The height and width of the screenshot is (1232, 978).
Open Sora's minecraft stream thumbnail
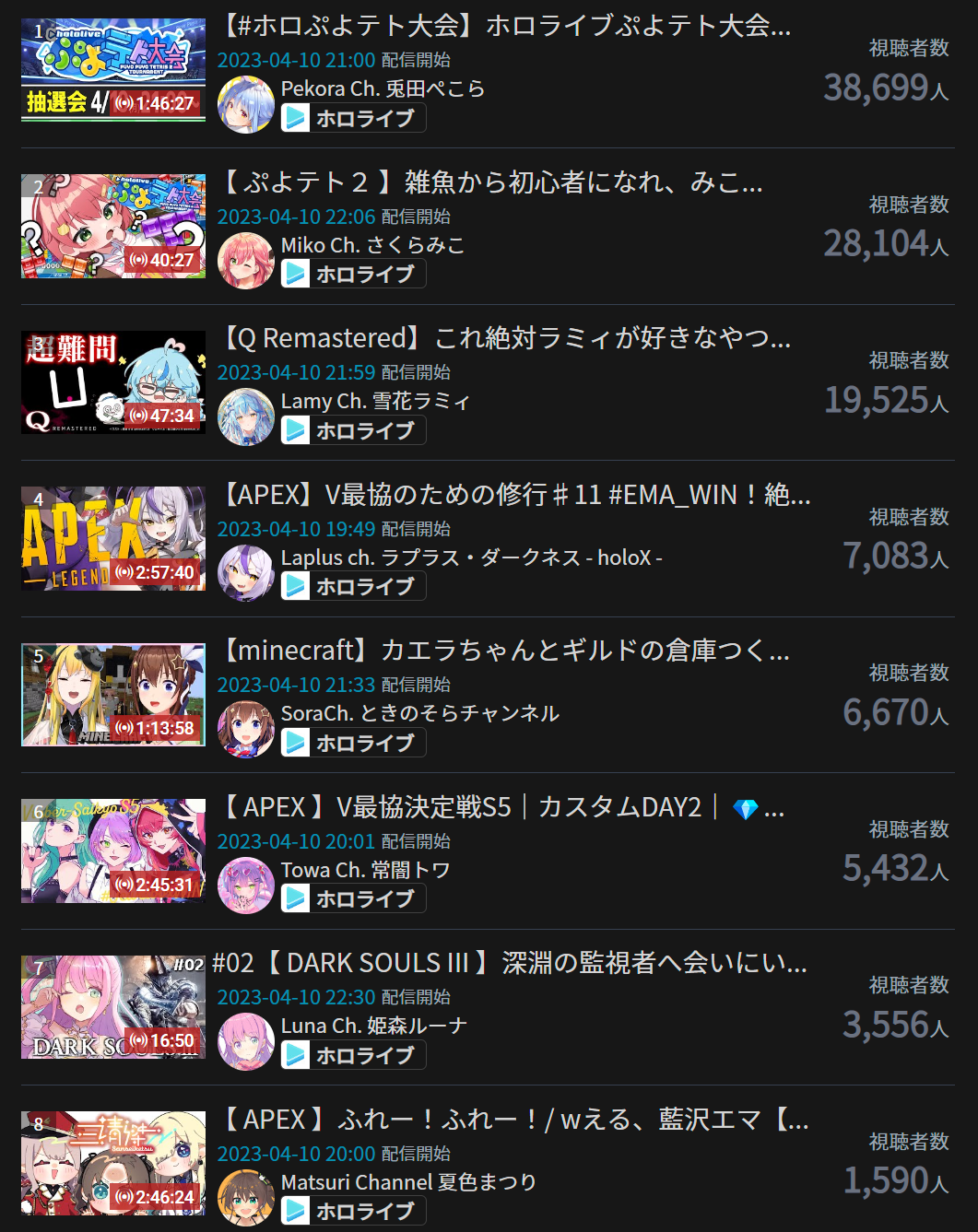113,695
